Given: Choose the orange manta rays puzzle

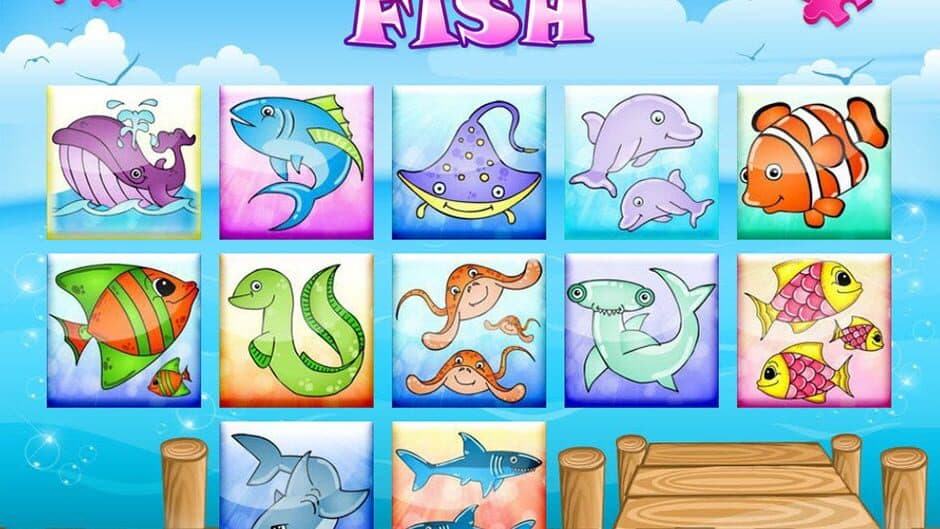Looking at the screenshot, I should (x=468, y=330).
